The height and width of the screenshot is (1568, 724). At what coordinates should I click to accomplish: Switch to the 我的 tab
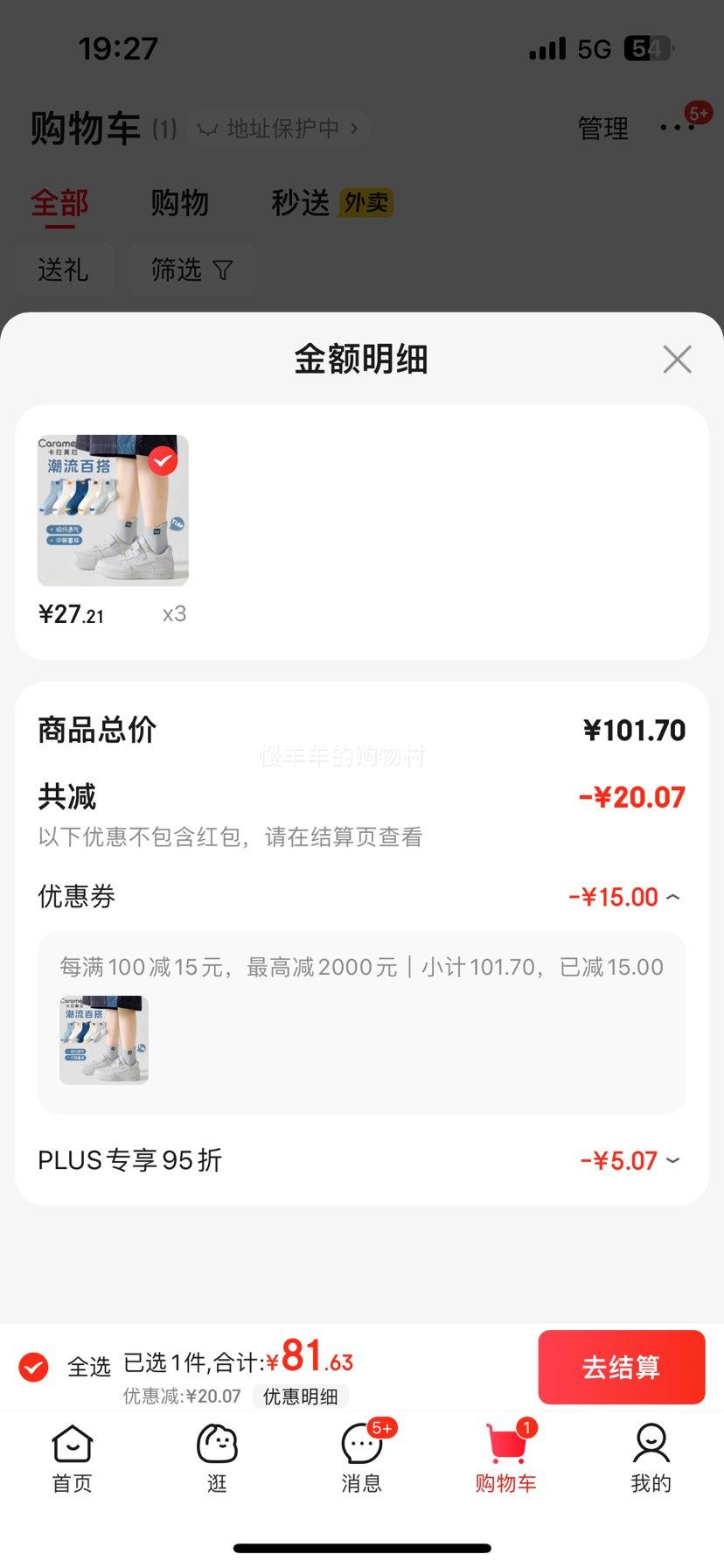[x=651, y=1458]
